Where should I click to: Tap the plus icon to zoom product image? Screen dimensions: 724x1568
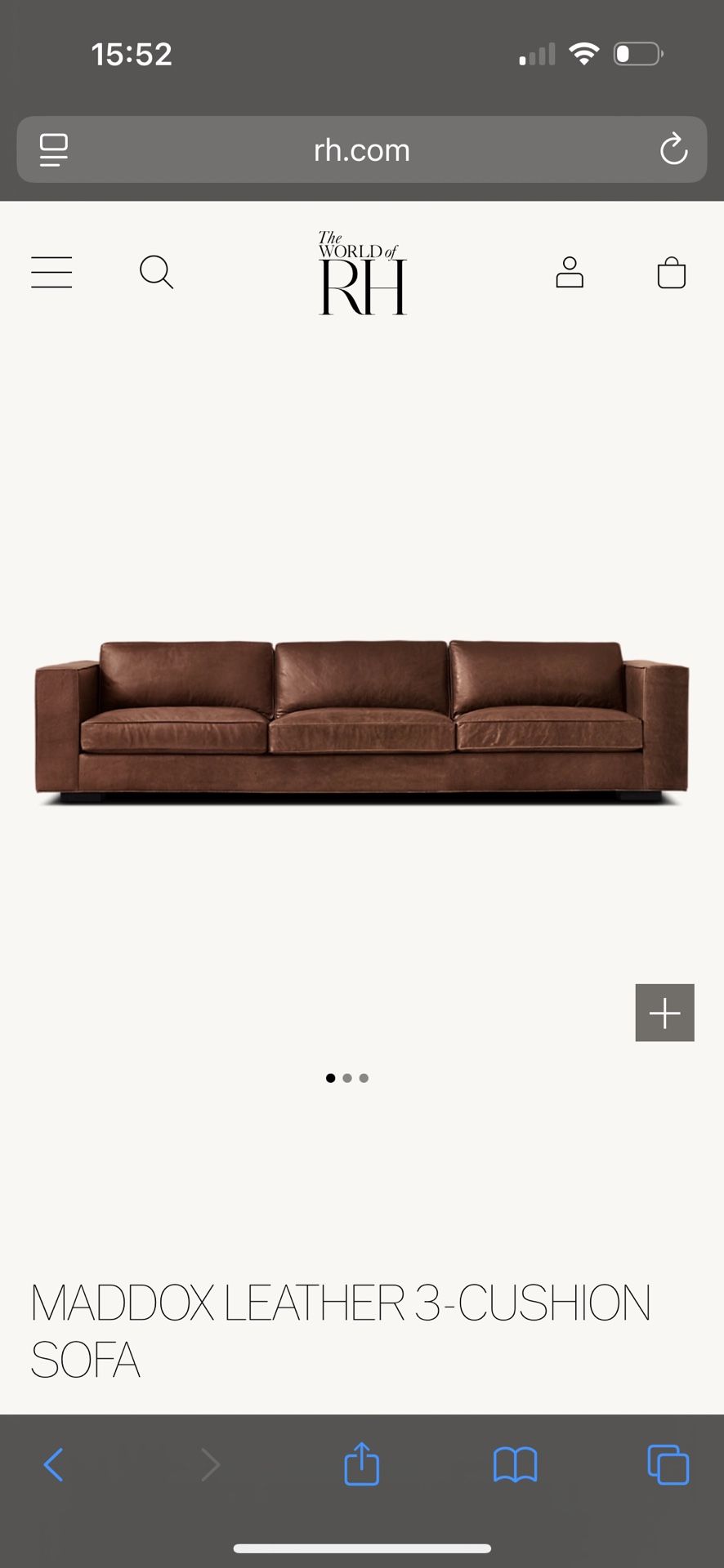point(664,1012)
